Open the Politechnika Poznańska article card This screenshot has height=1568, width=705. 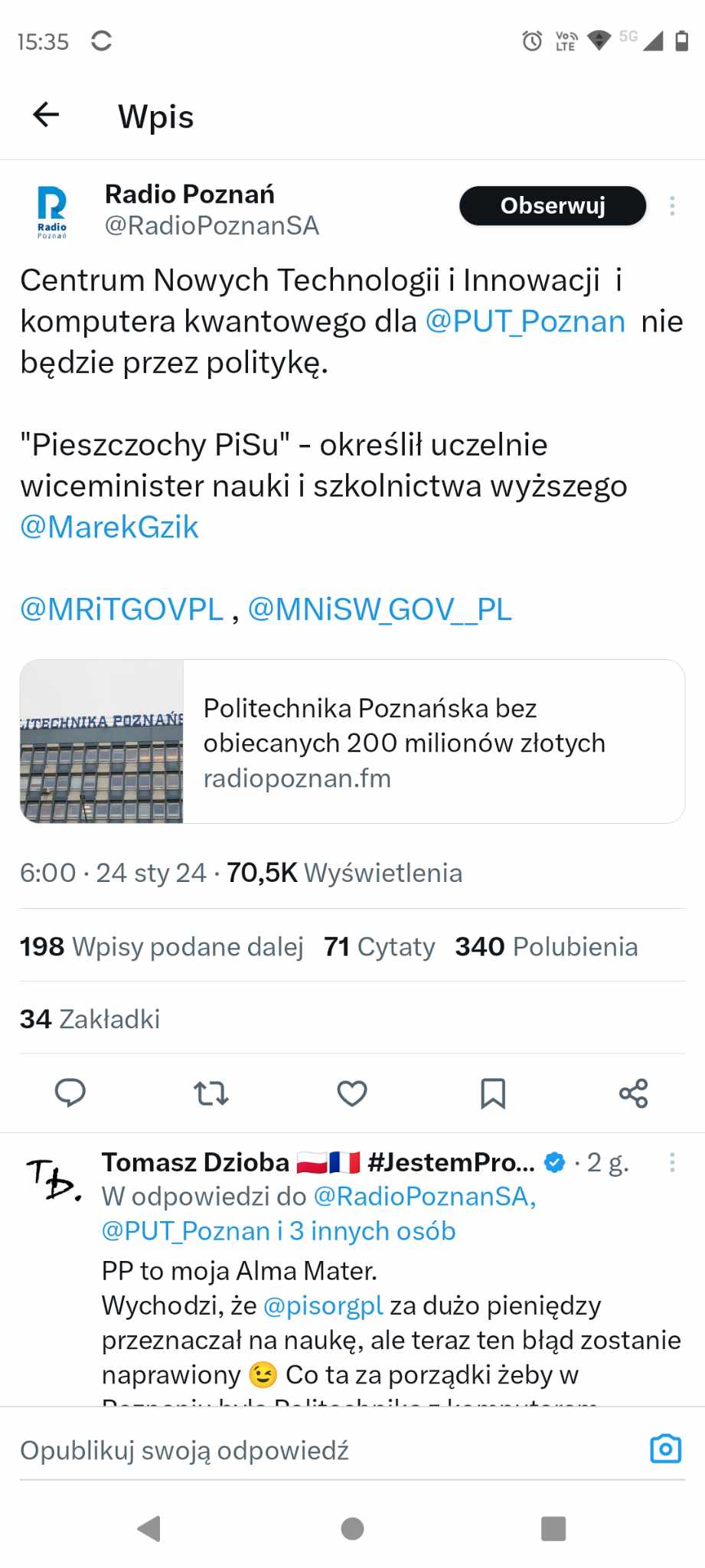coord(352,741)
